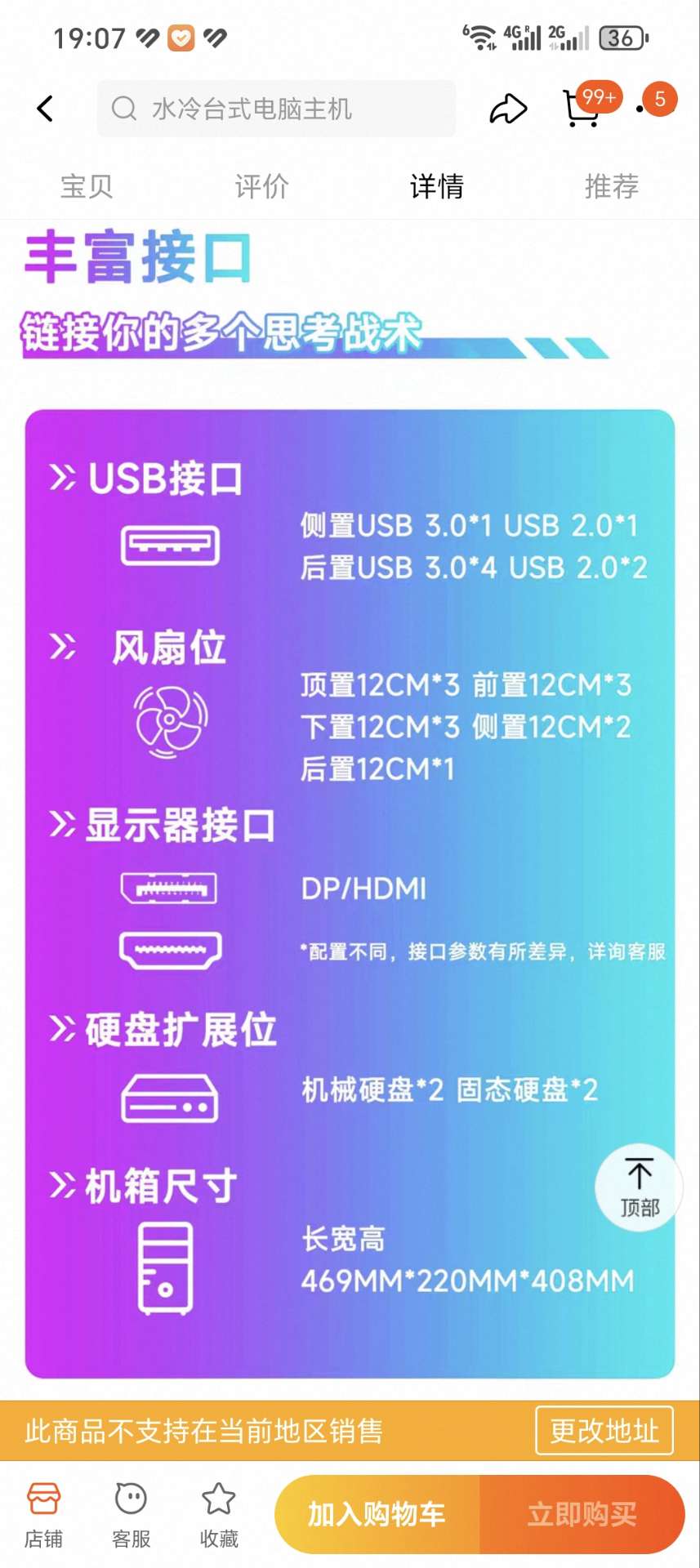Select the 详情 tab
Viewport: 700px width, 1568px height.
click(437, 186)
